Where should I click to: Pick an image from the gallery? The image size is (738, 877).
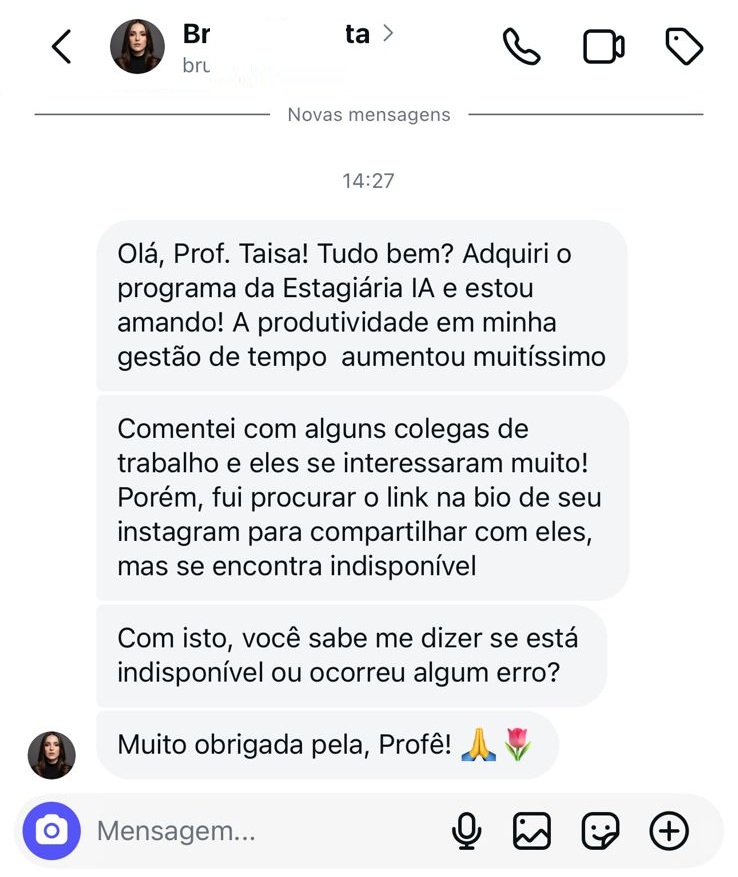(x=532, y=831)
